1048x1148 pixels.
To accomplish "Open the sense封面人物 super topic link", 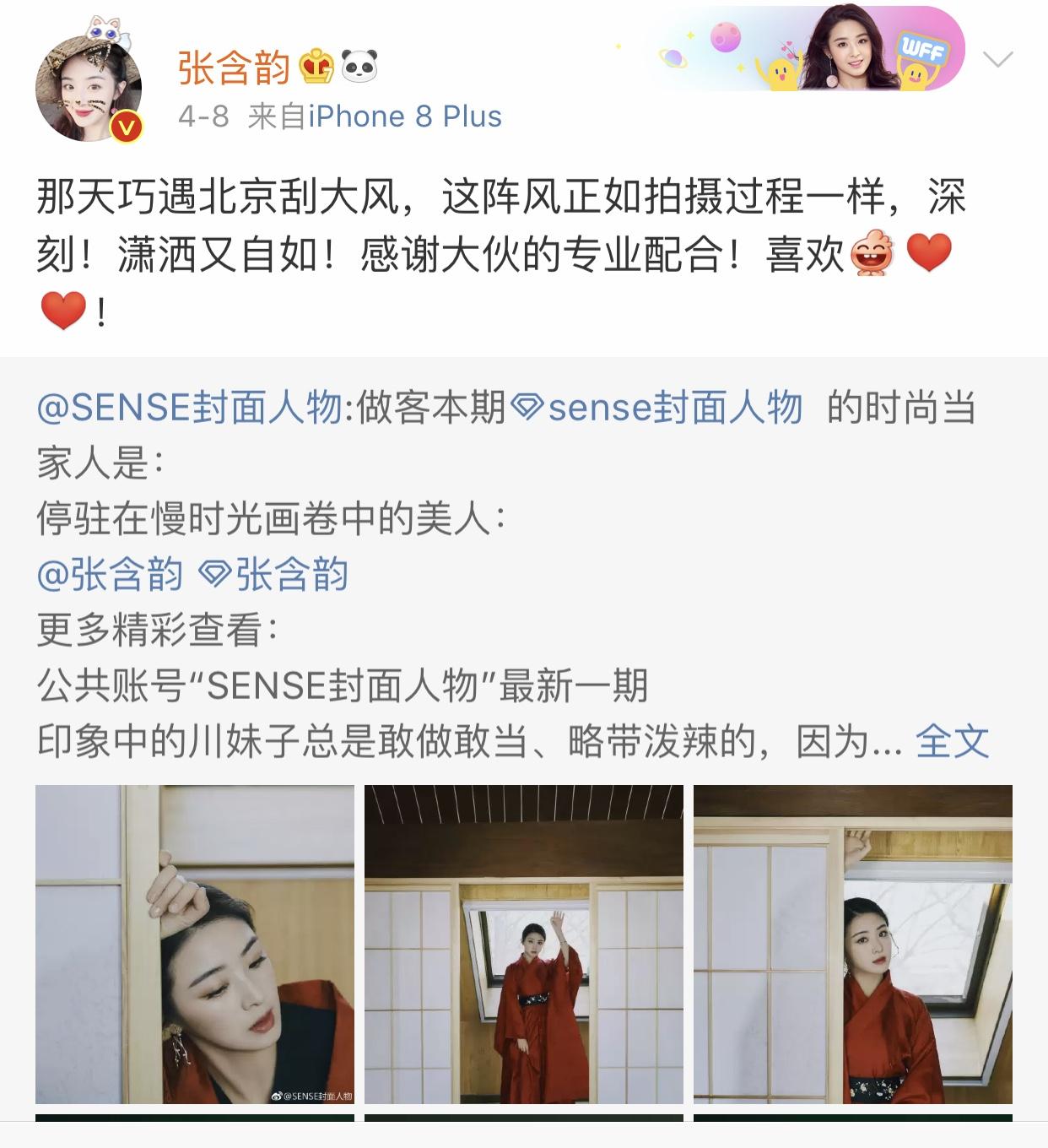I will click(660, 409).
